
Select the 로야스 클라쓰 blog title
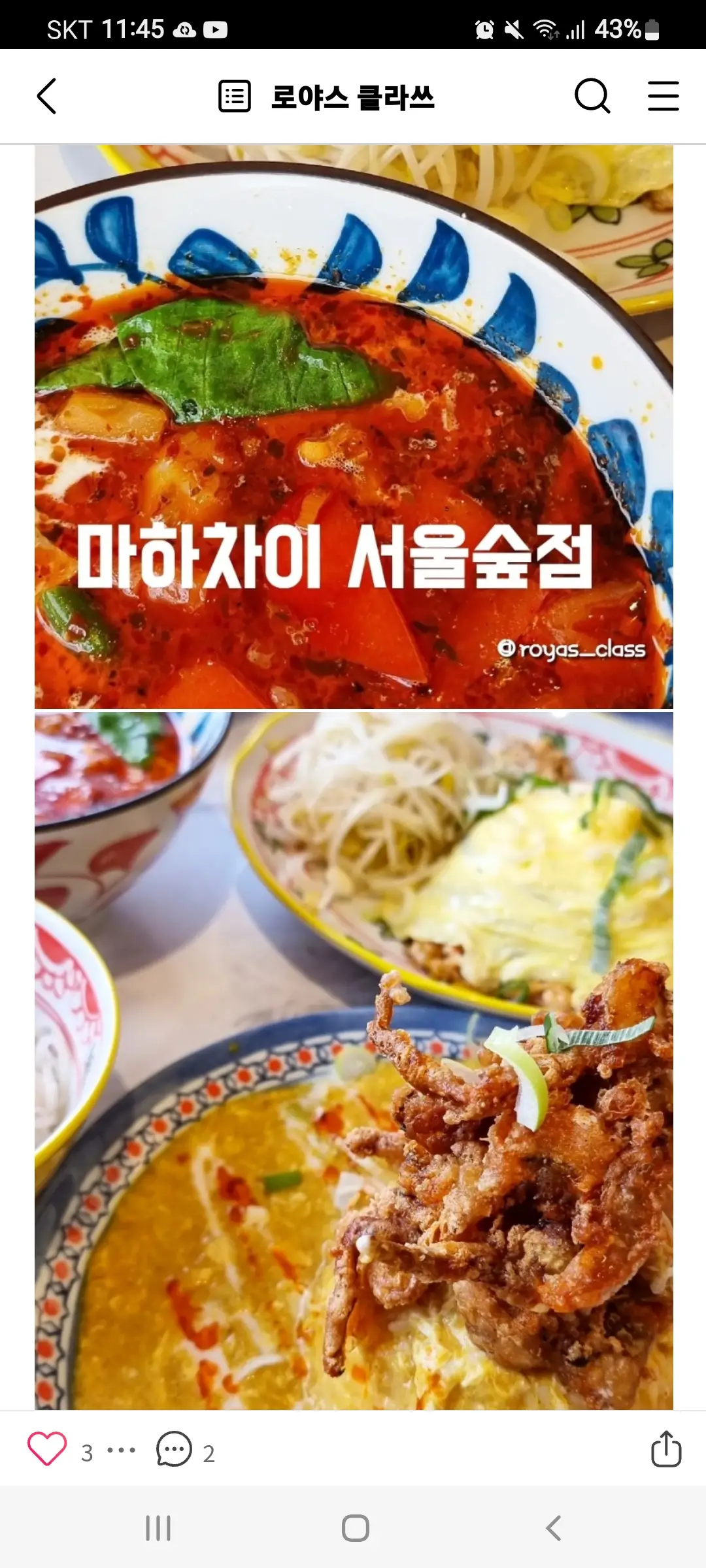tap(354, 96)
